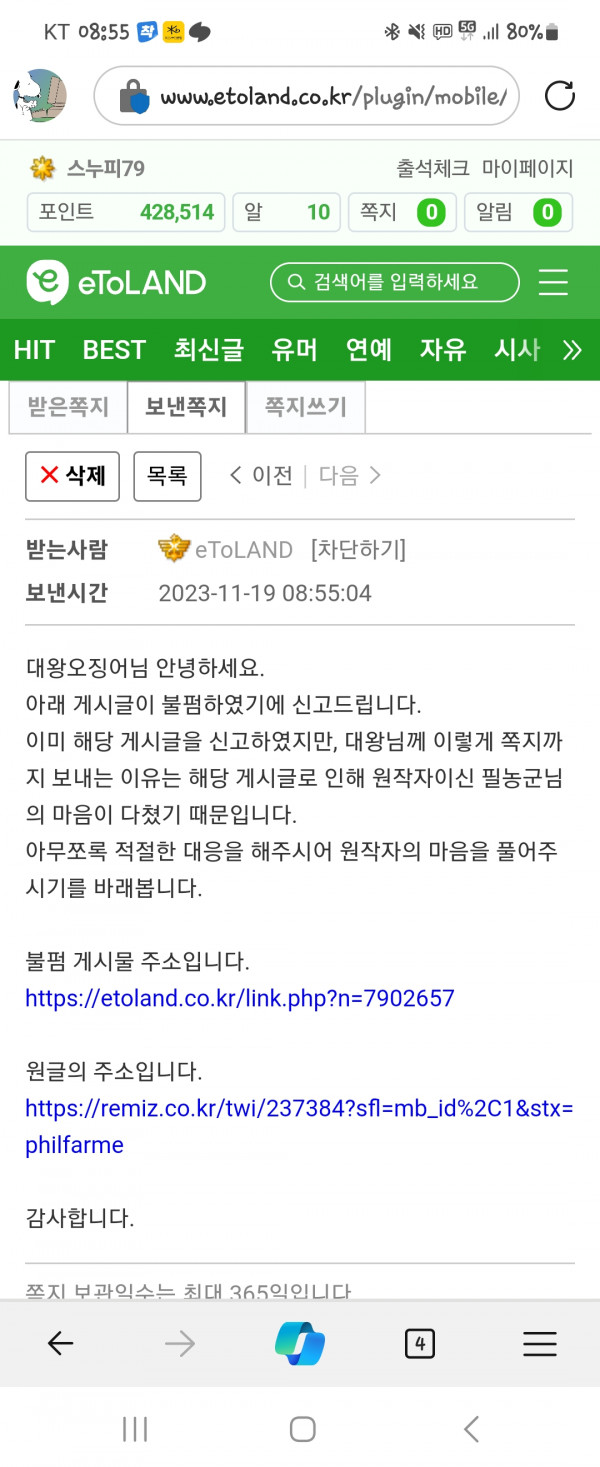Expand more categories with the double arrow

click(572, 349)
